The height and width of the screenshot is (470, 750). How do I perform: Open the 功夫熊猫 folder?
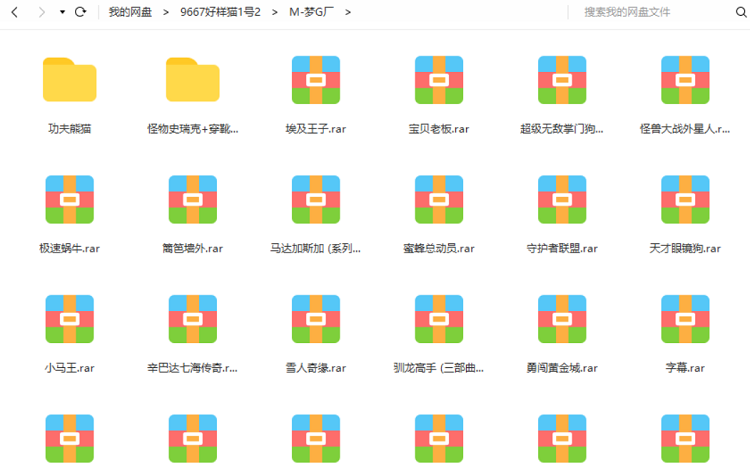tap(69, 82)
